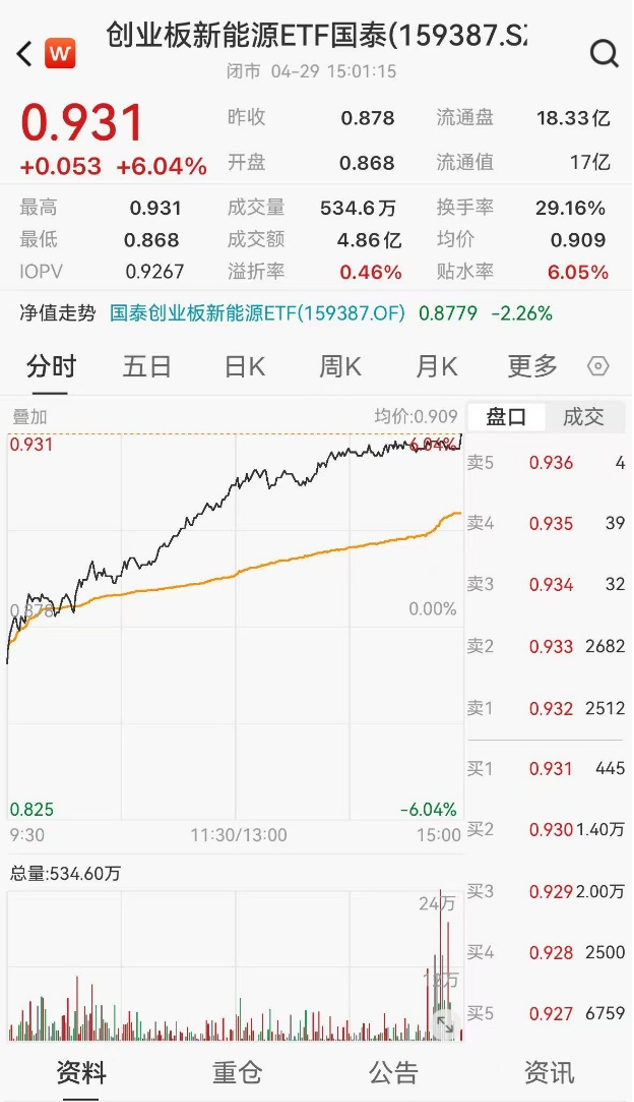Expand the chart to full screen
The image size is (634, 1102).
click(x=444, y=1023)
